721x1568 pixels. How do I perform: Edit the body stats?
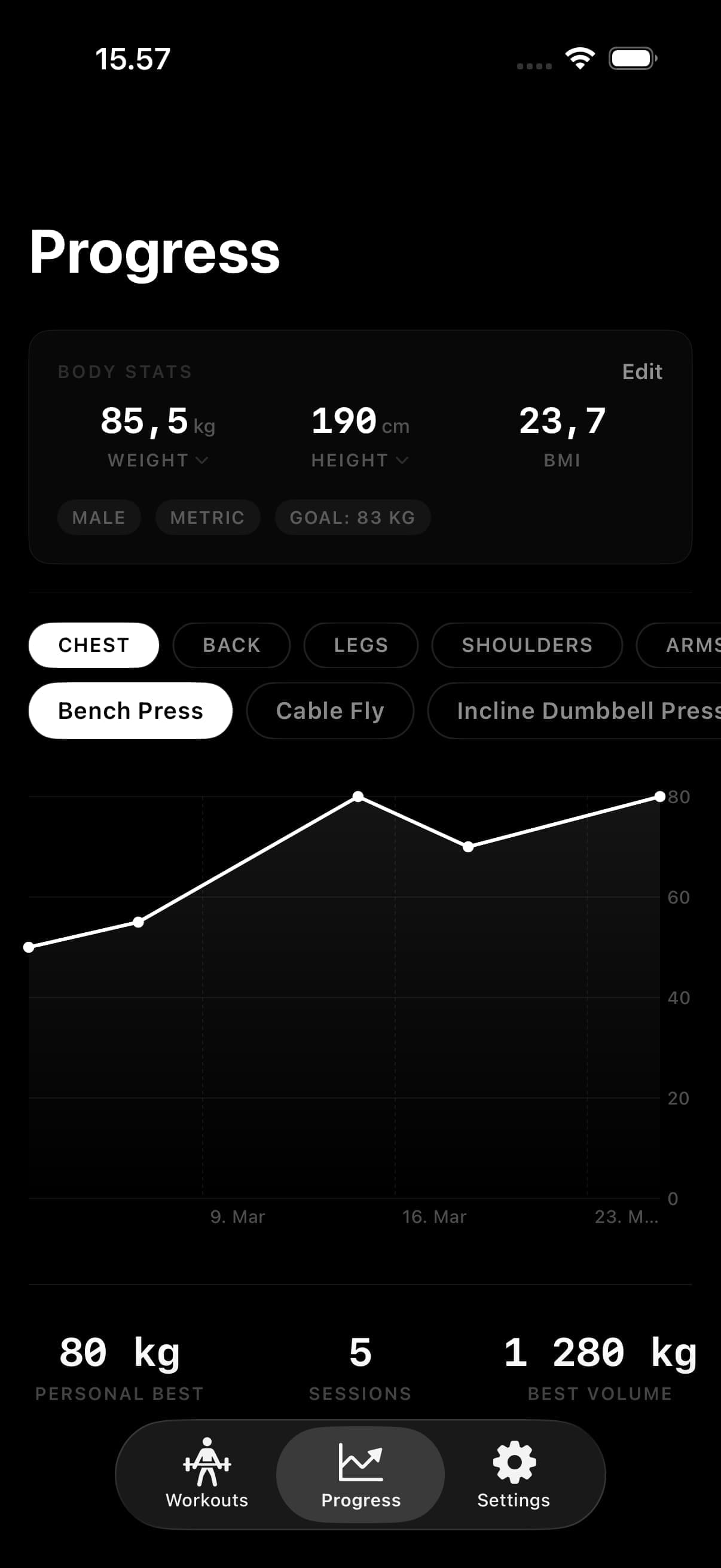click(641, 371)
